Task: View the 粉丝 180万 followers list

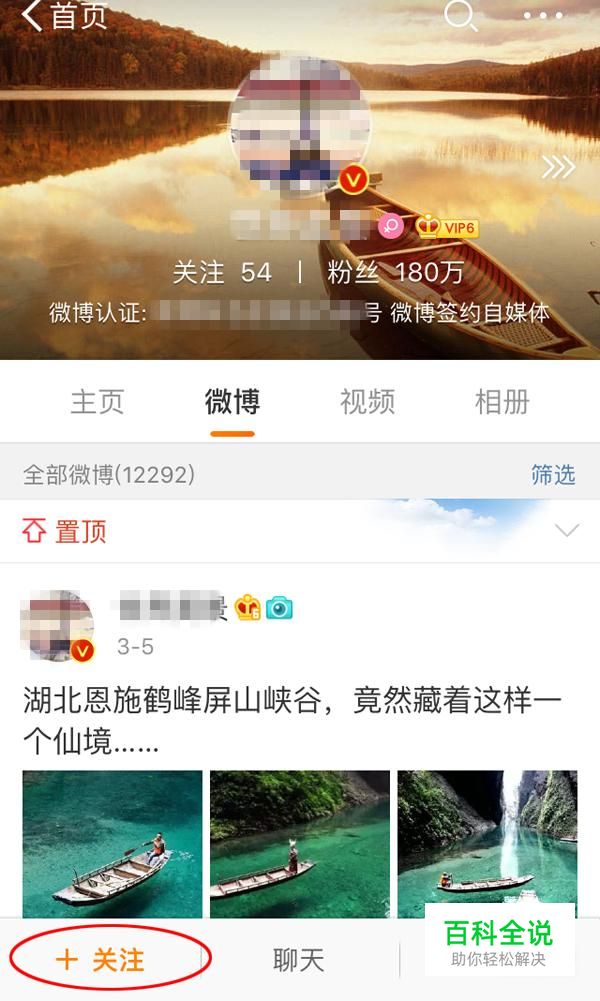Action: pos(395,273)
